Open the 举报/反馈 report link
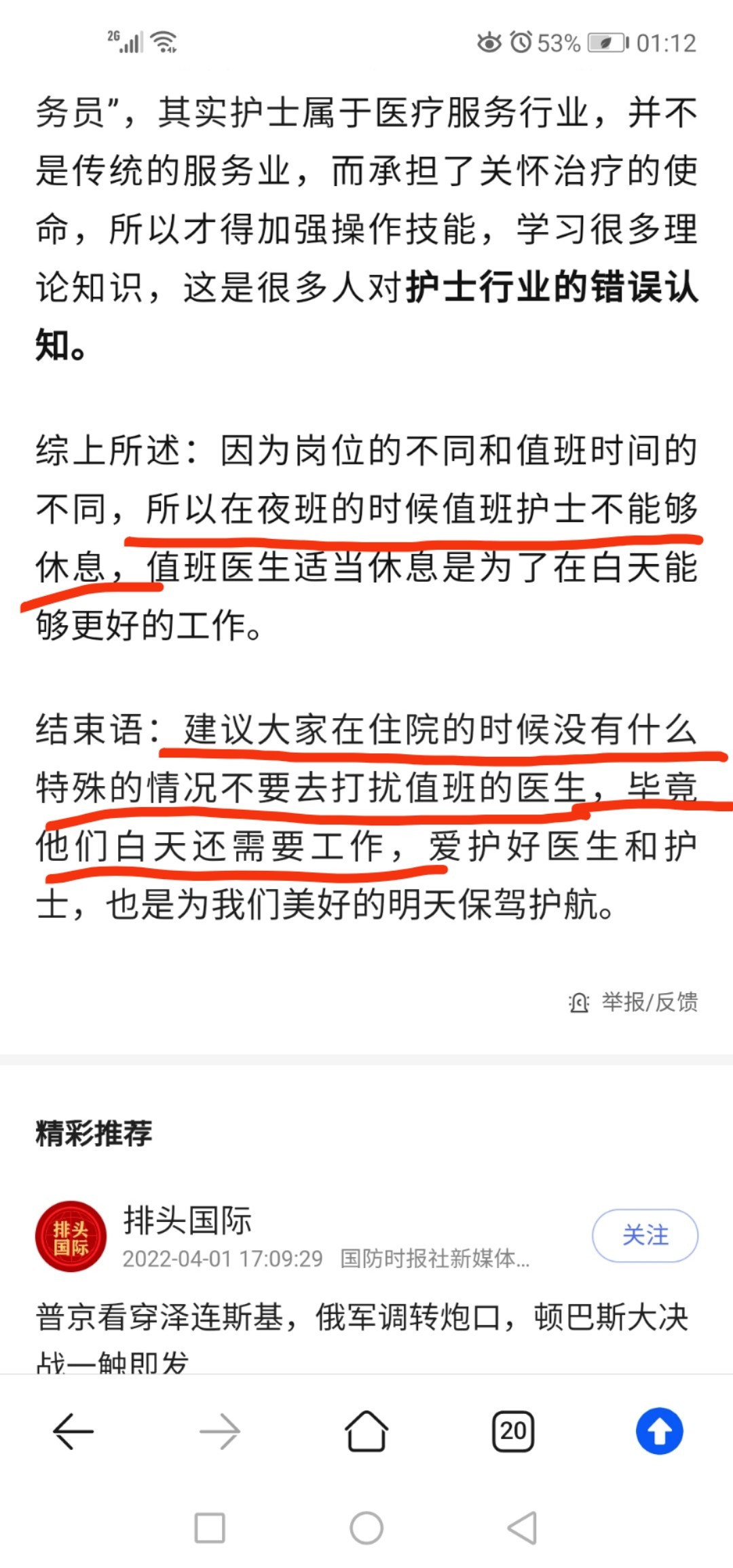Screen dimensions: 733x1568 click(633, 1002)
